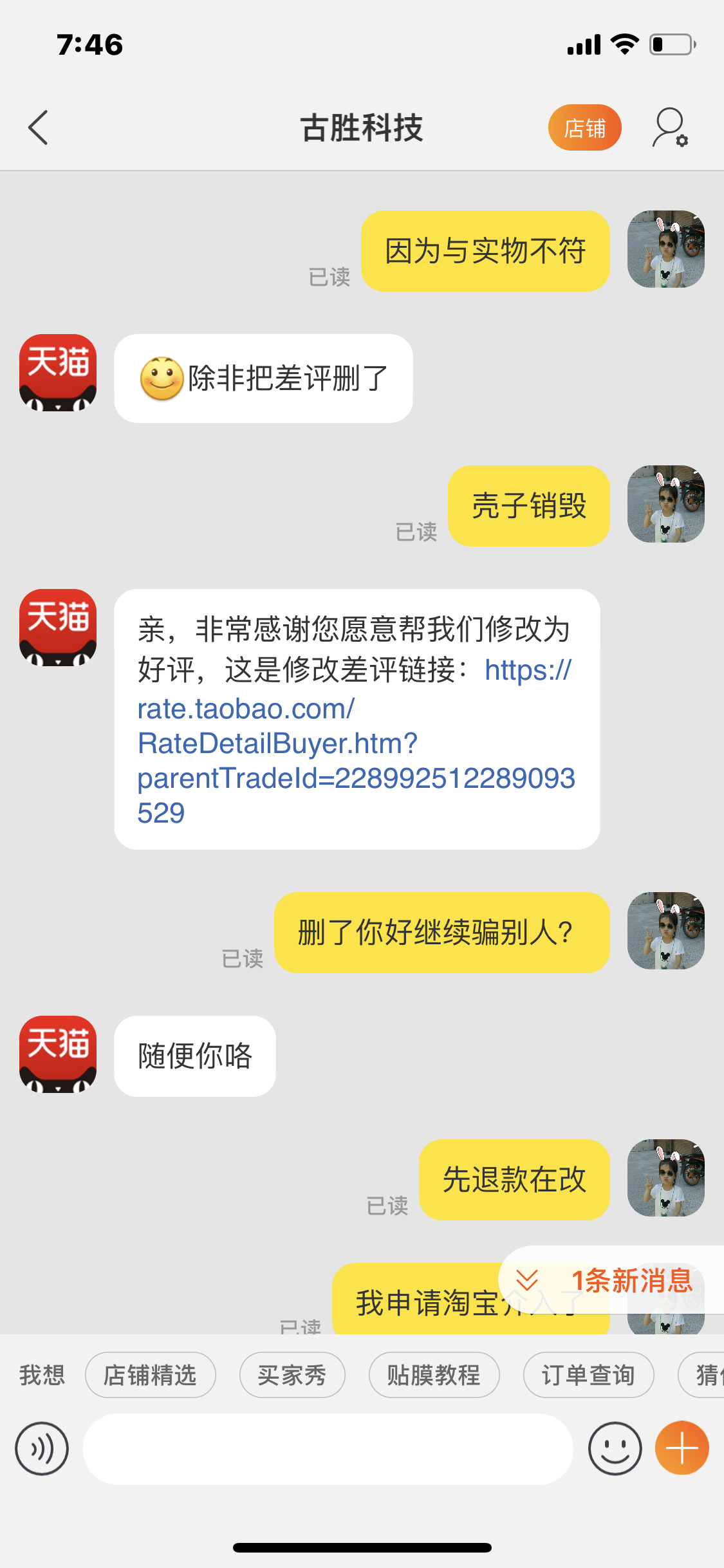Focus the message text field
The image size is (724, 1568).
pyautogui.click(x=328, y=1449)
